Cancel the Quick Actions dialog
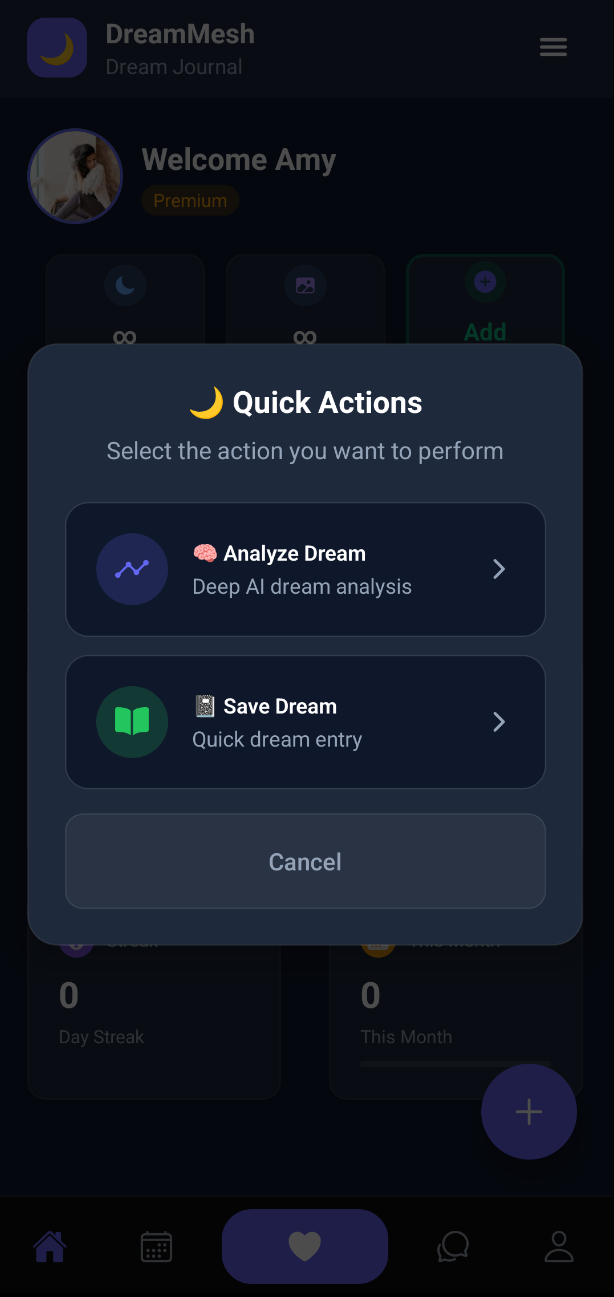Image resolution: width=614 pixels, height=1297 pixels. (305, 861)
